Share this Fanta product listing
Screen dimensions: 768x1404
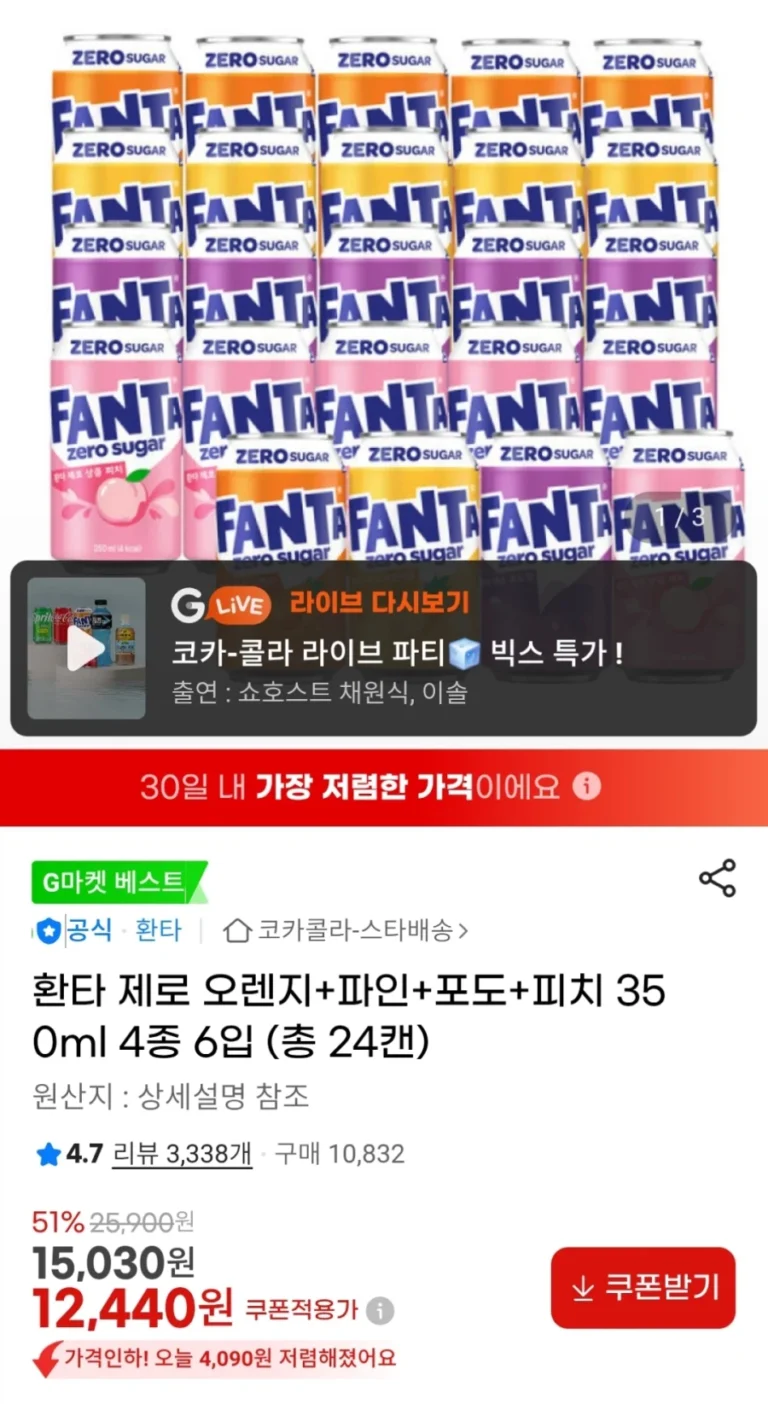(x=717, y=878)
